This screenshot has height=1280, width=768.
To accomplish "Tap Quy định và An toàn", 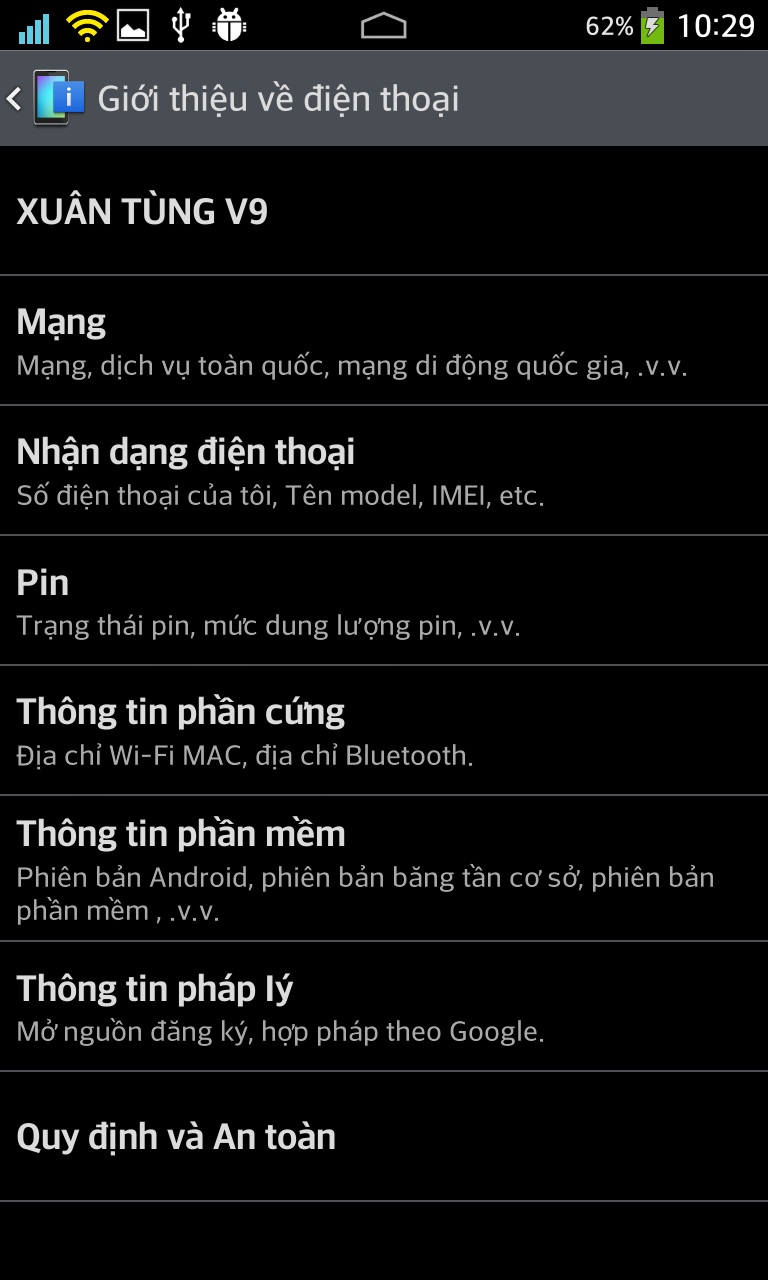I will (x=384, y=1137).
